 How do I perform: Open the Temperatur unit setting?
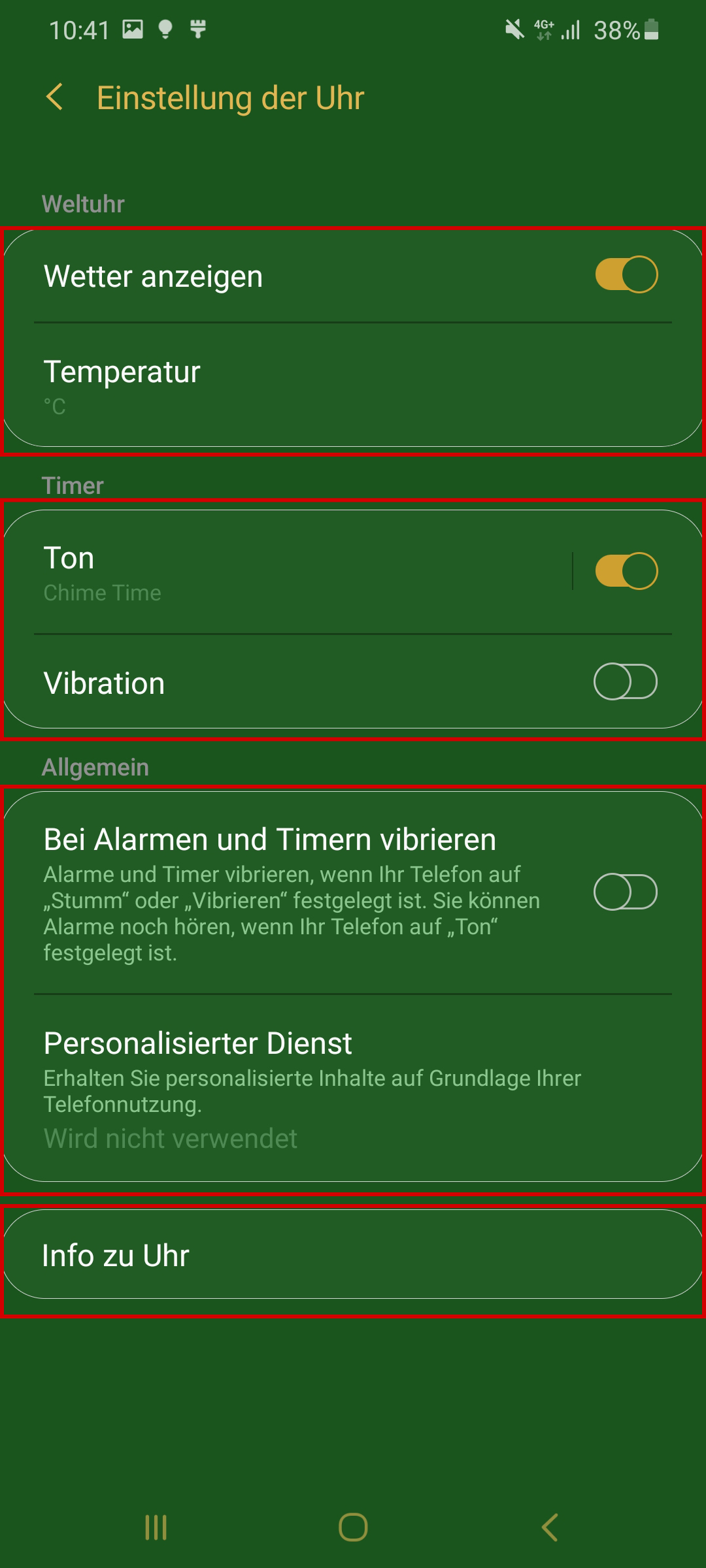coord(353,385)
